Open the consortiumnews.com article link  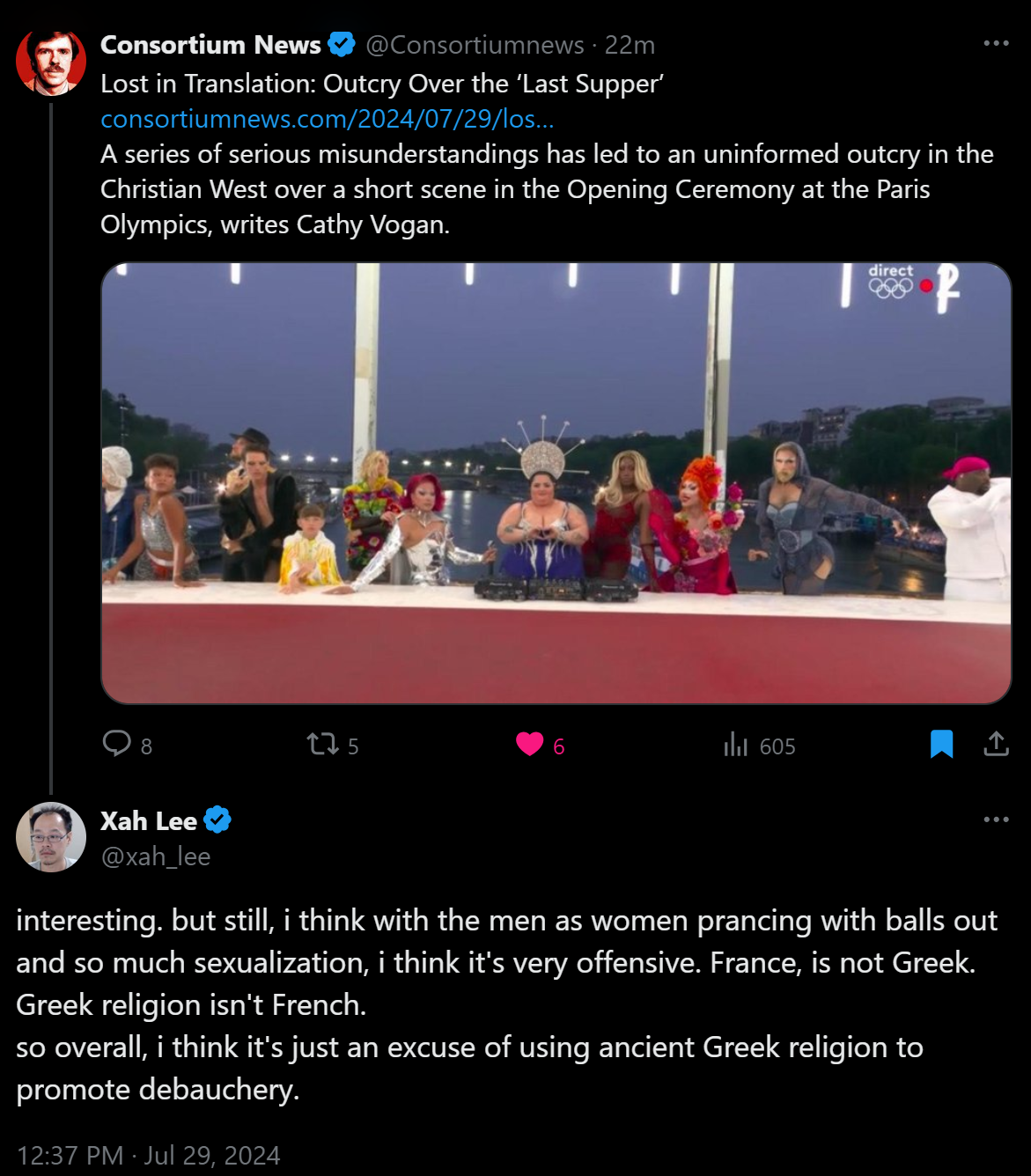pos(327,119)
